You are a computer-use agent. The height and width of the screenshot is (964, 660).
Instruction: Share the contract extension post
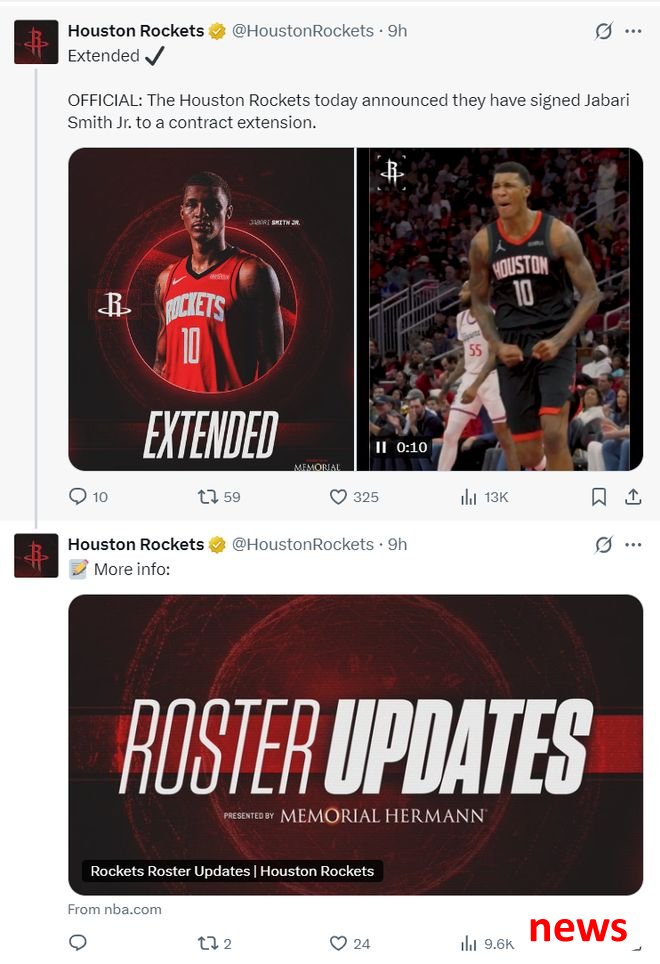pos(633,496)
